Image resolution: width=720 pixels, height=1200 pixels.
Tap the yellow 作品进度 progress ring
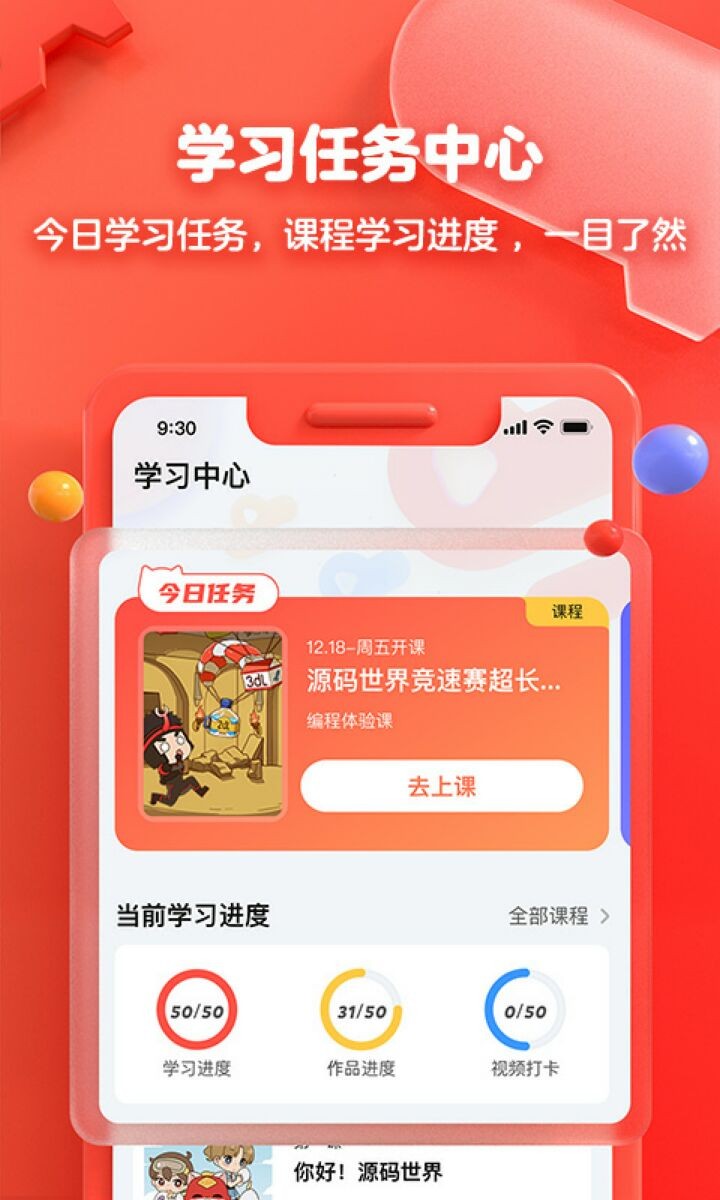tap(359, 1013)
